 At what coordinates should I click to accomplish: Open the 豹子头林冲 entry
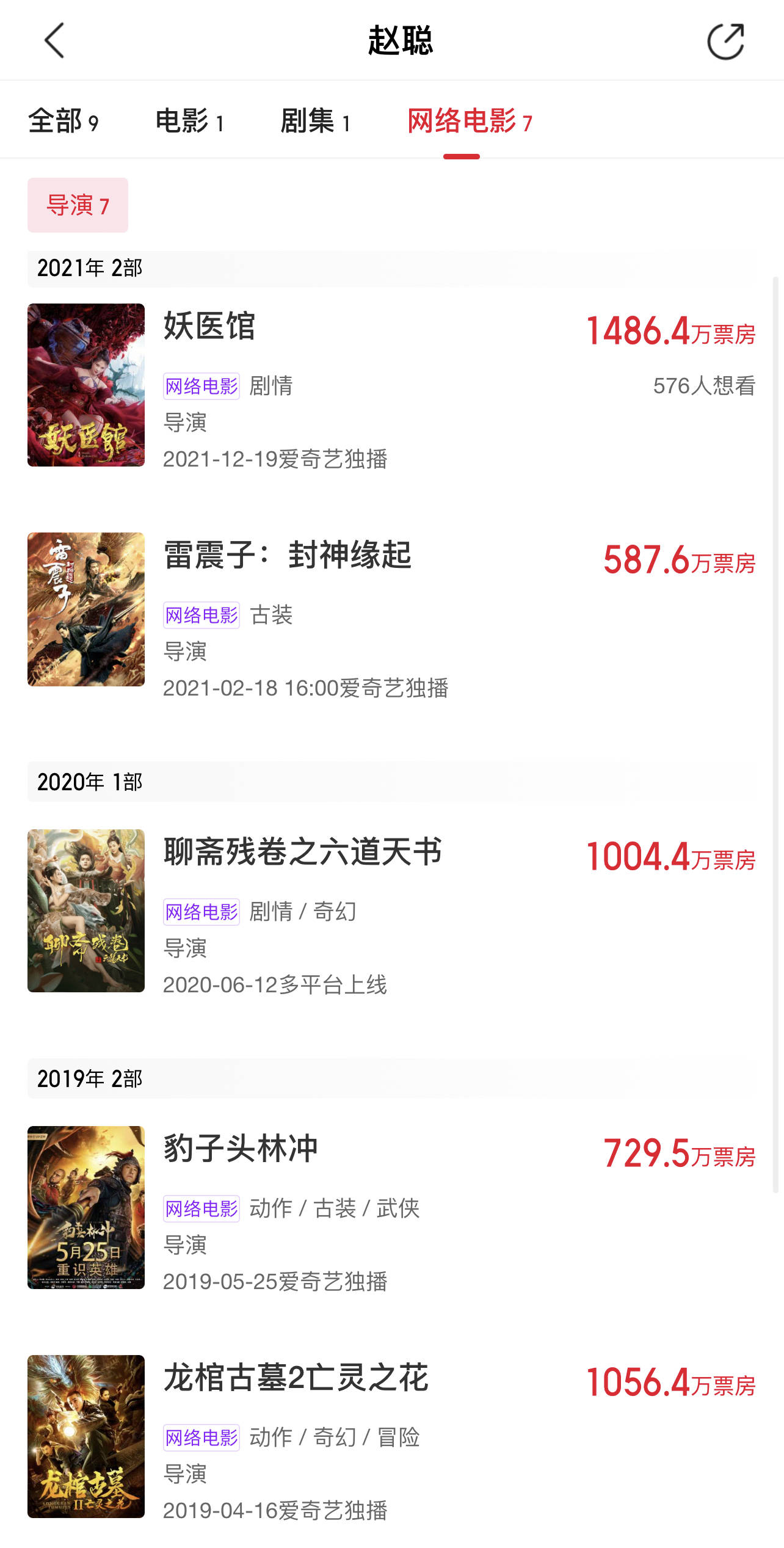241,1149
